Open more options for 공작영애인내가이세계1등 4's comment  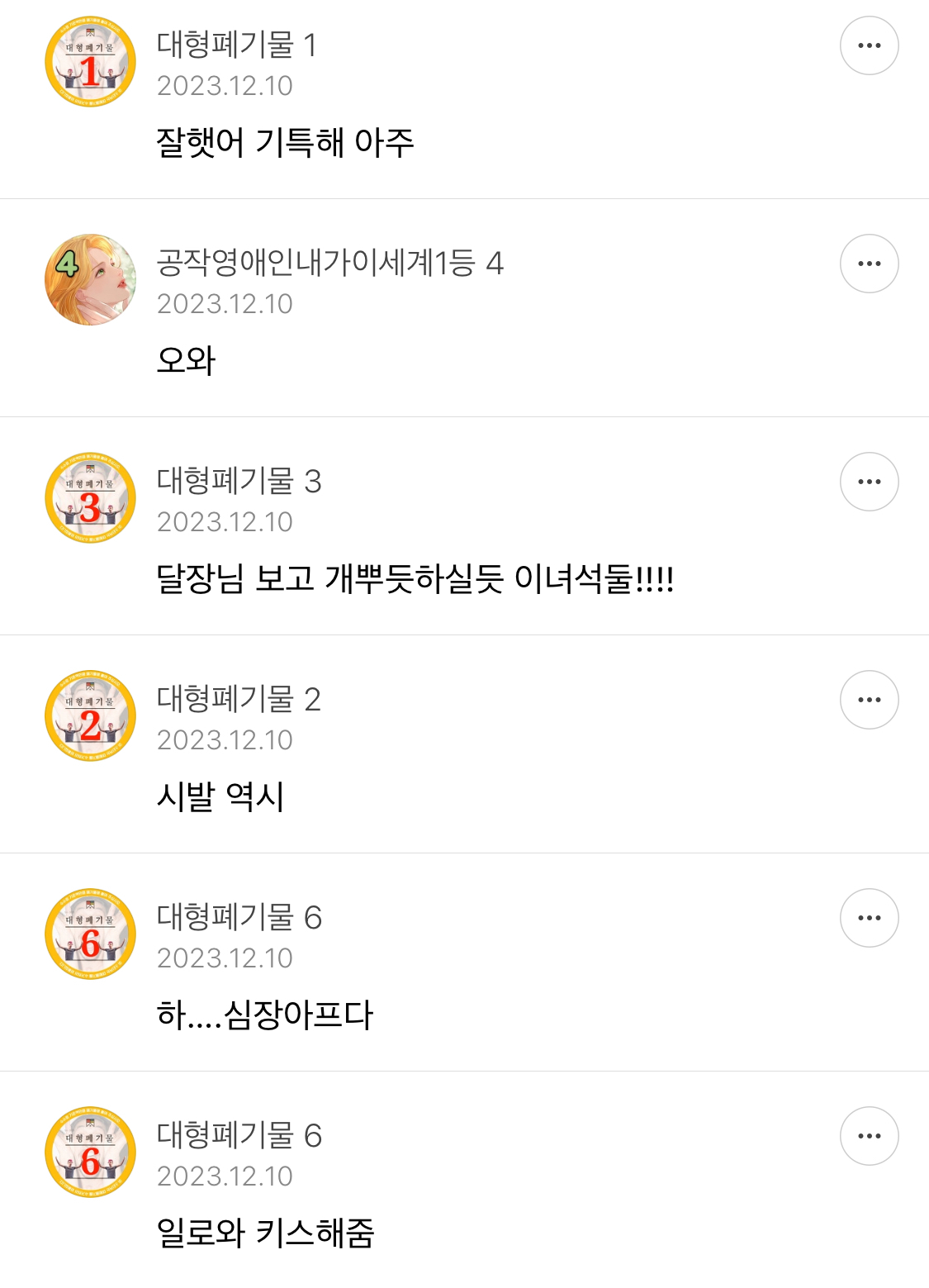(869, 263)
